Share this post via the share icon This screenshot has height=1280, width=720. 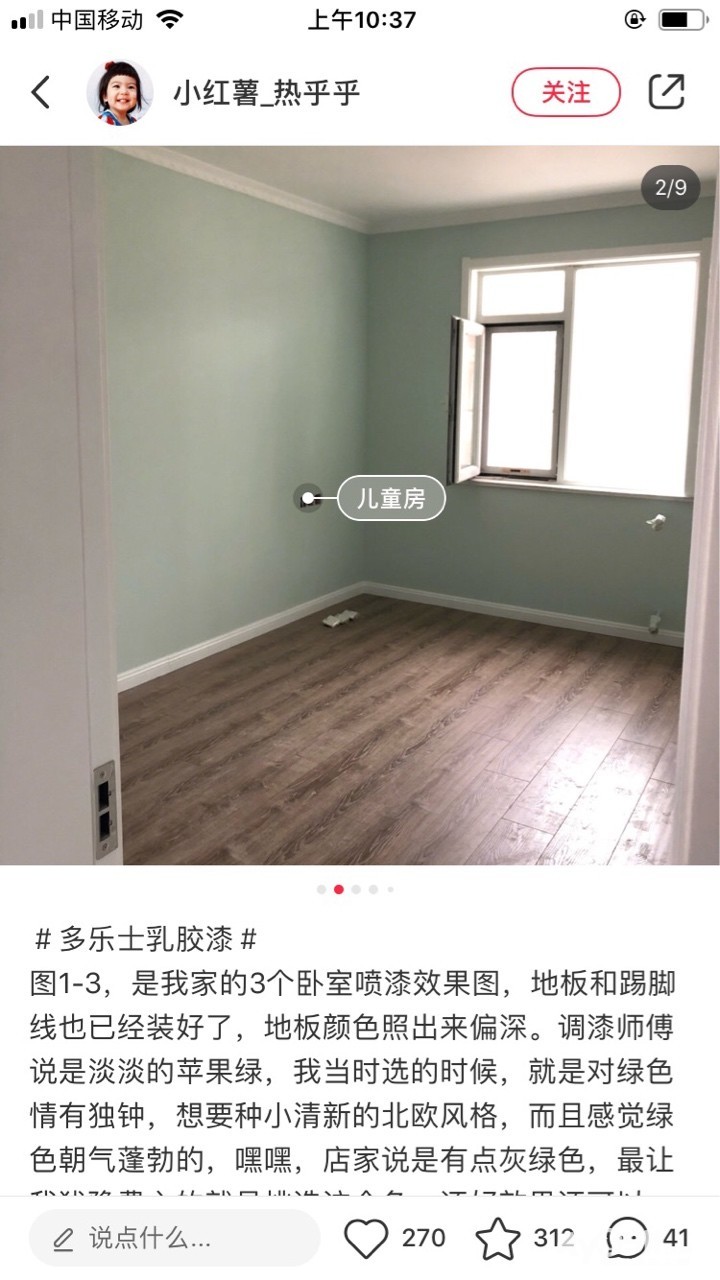pyautogui.click(x=667, y=92)
